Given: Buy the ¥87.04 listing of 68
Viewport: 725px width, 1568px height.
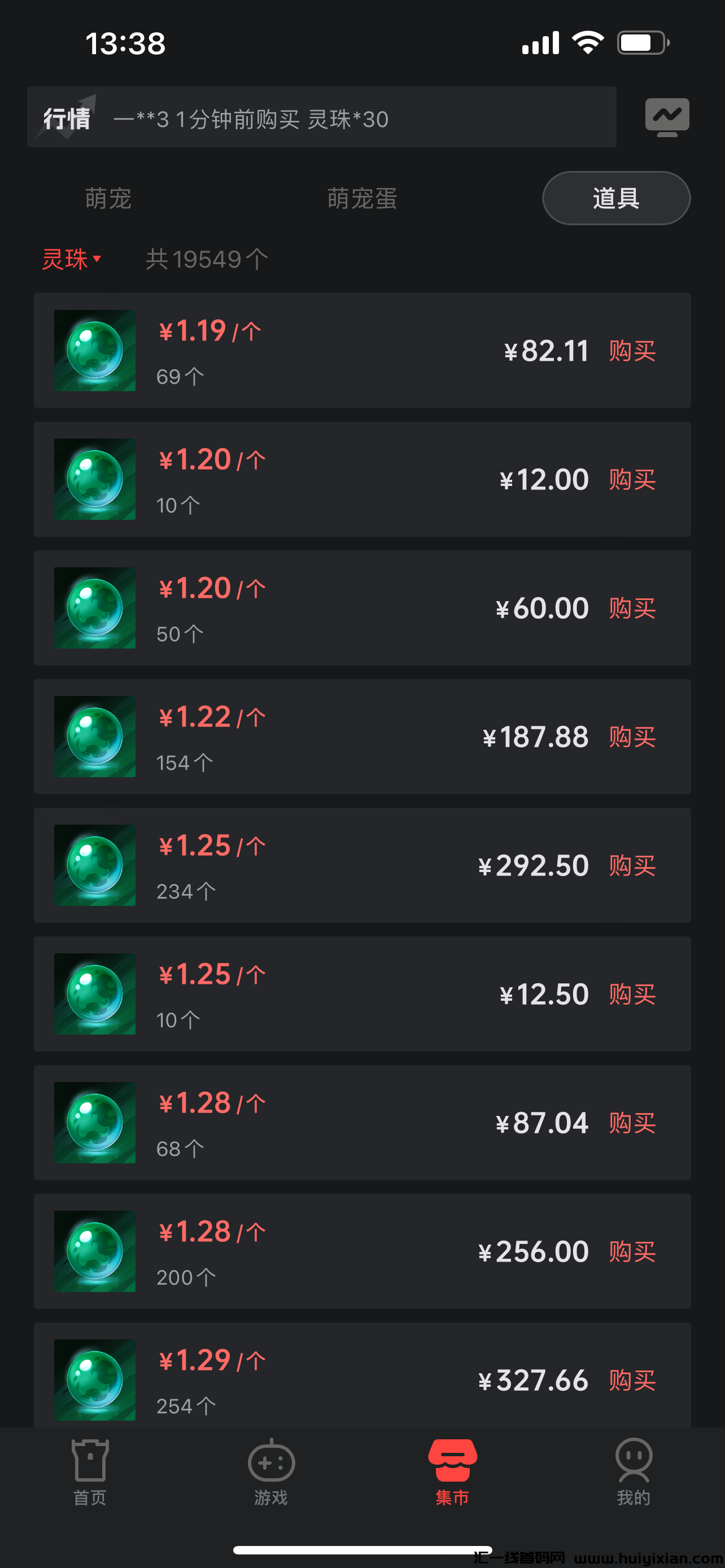Looking at the screenshot, I should pyautogui.click(x=632, y=1123).
